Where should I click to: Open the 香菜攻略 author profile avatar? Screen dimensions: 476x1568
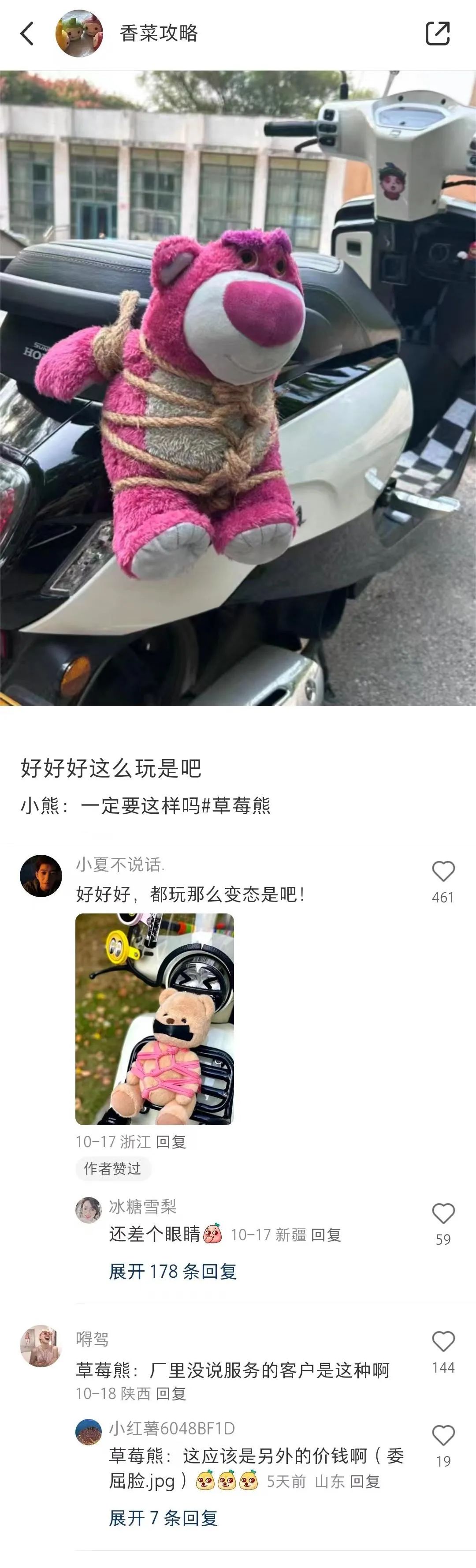(79, 34)
